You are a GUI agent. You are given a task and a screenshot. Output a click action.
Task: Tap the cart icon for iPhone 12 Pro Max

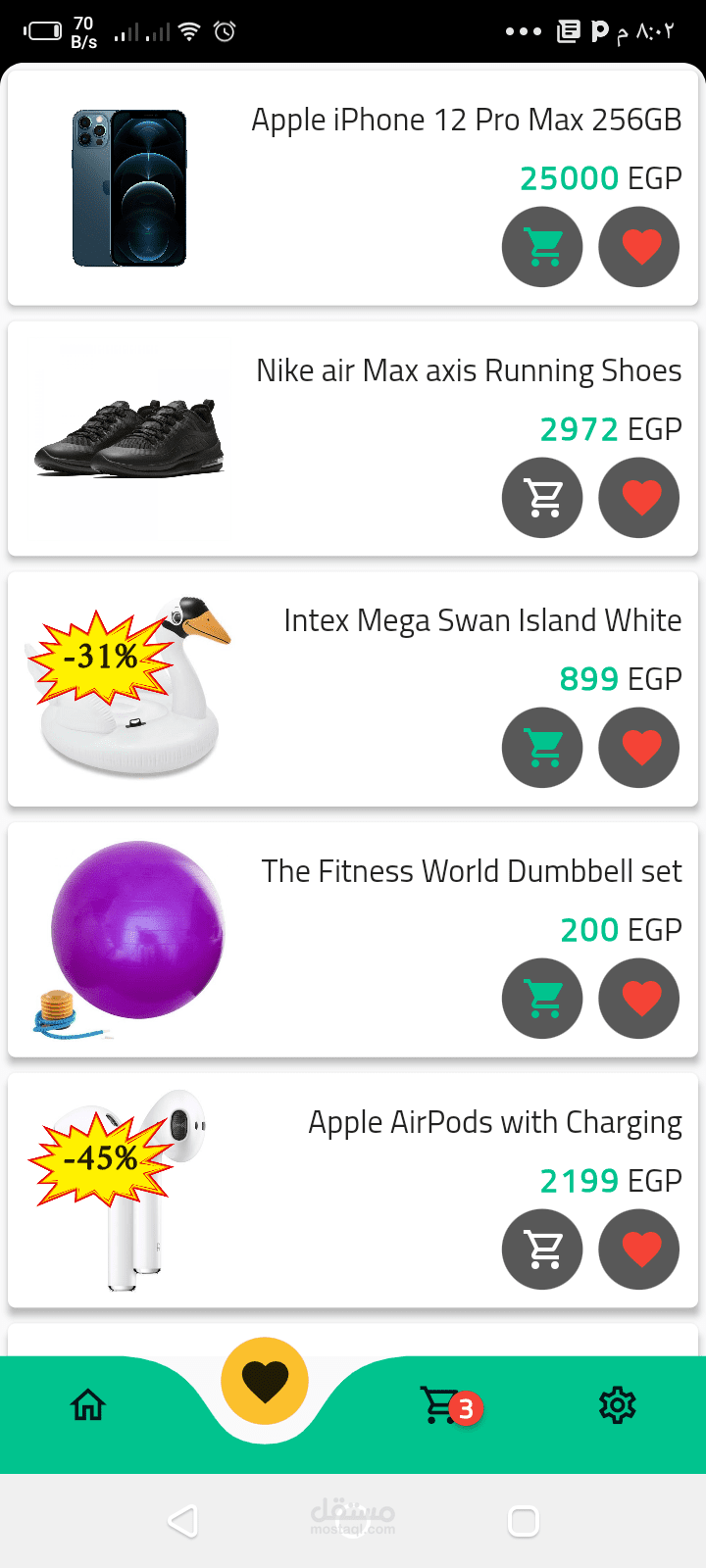point(542,247)
